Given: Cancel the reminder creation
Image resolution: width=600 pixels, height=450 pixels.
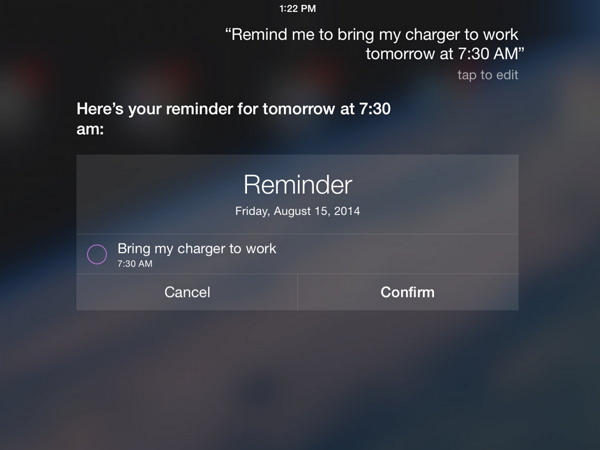Looking at the screenshot, I should point(187,292).
